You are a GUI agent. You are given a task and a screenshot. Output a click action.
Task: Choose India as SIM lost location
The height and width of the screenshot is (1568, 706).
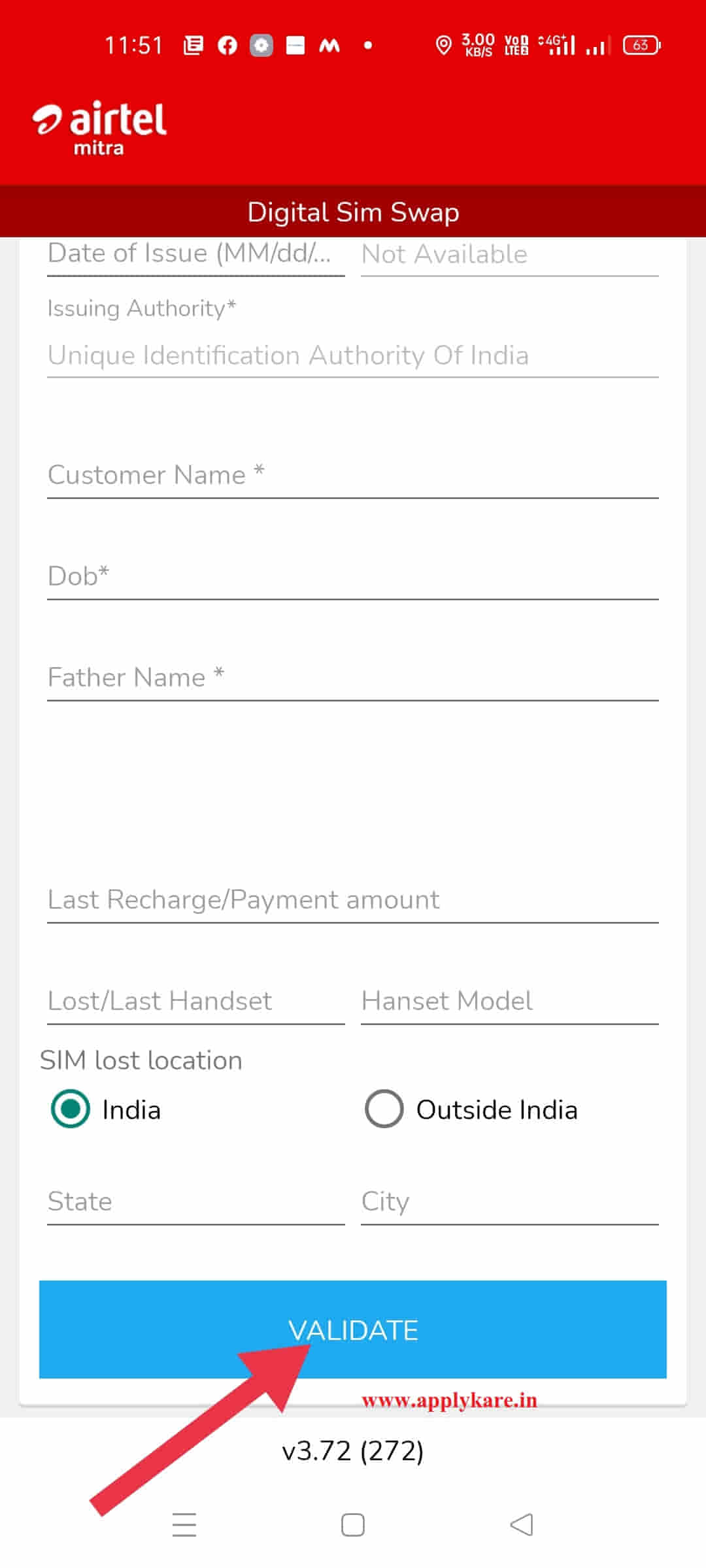coord(106,1109)
